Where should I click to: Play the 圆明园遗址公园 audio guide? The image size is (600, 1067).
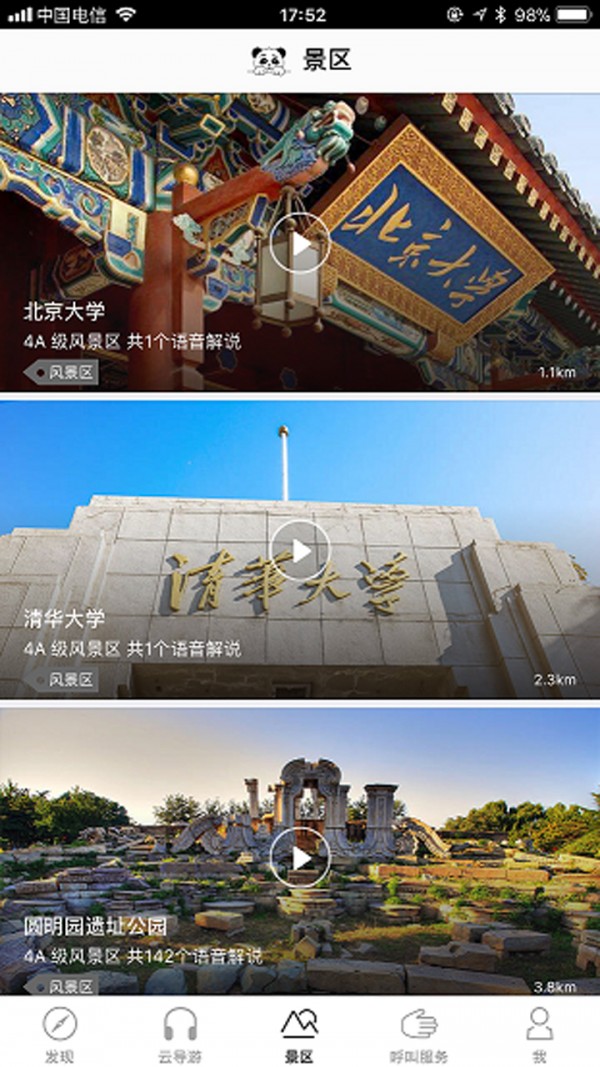pyautogui.click(x=299, y=858)
